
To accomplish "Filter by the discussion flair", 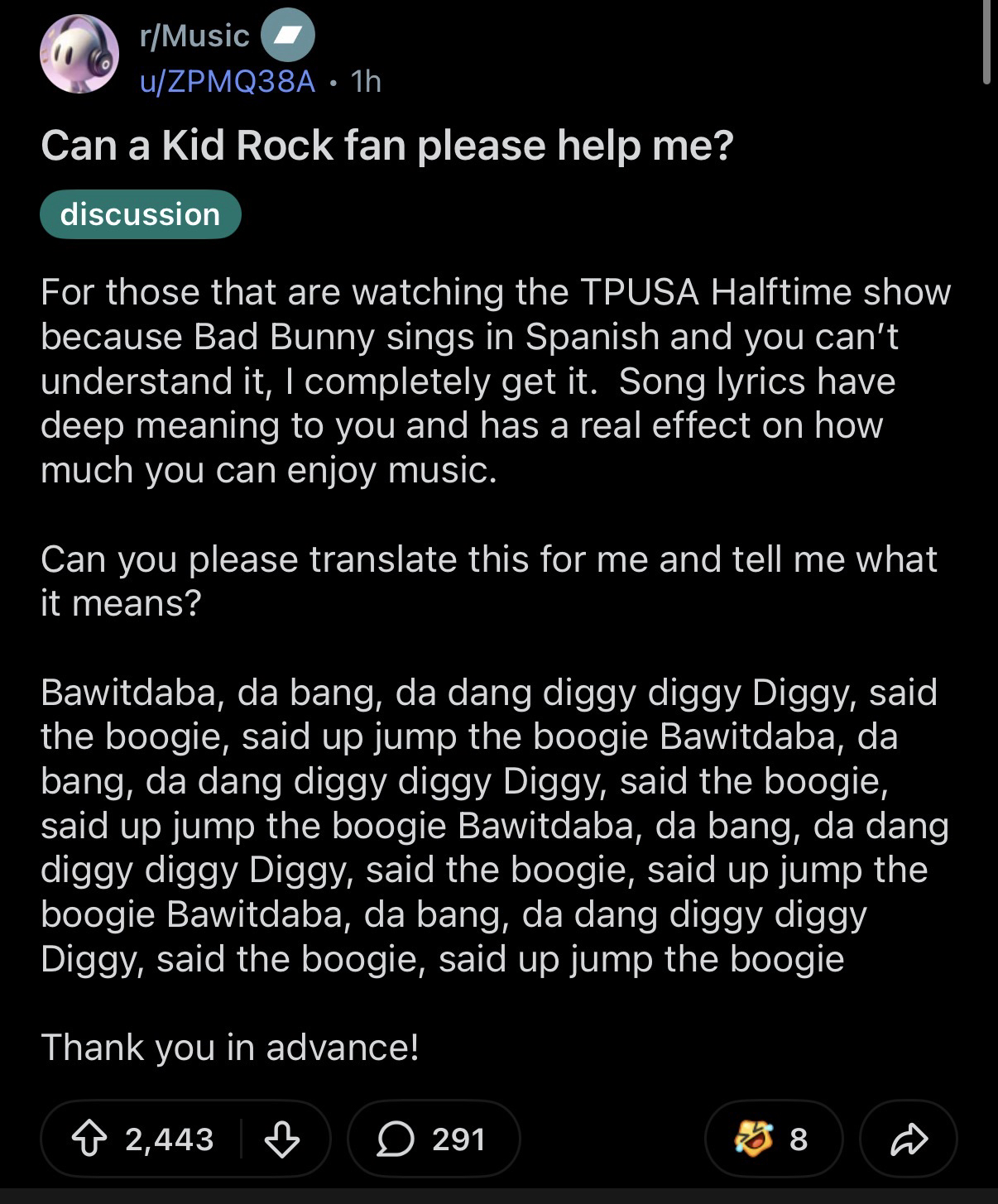I will pyautogui.click(x=140, y=215).
